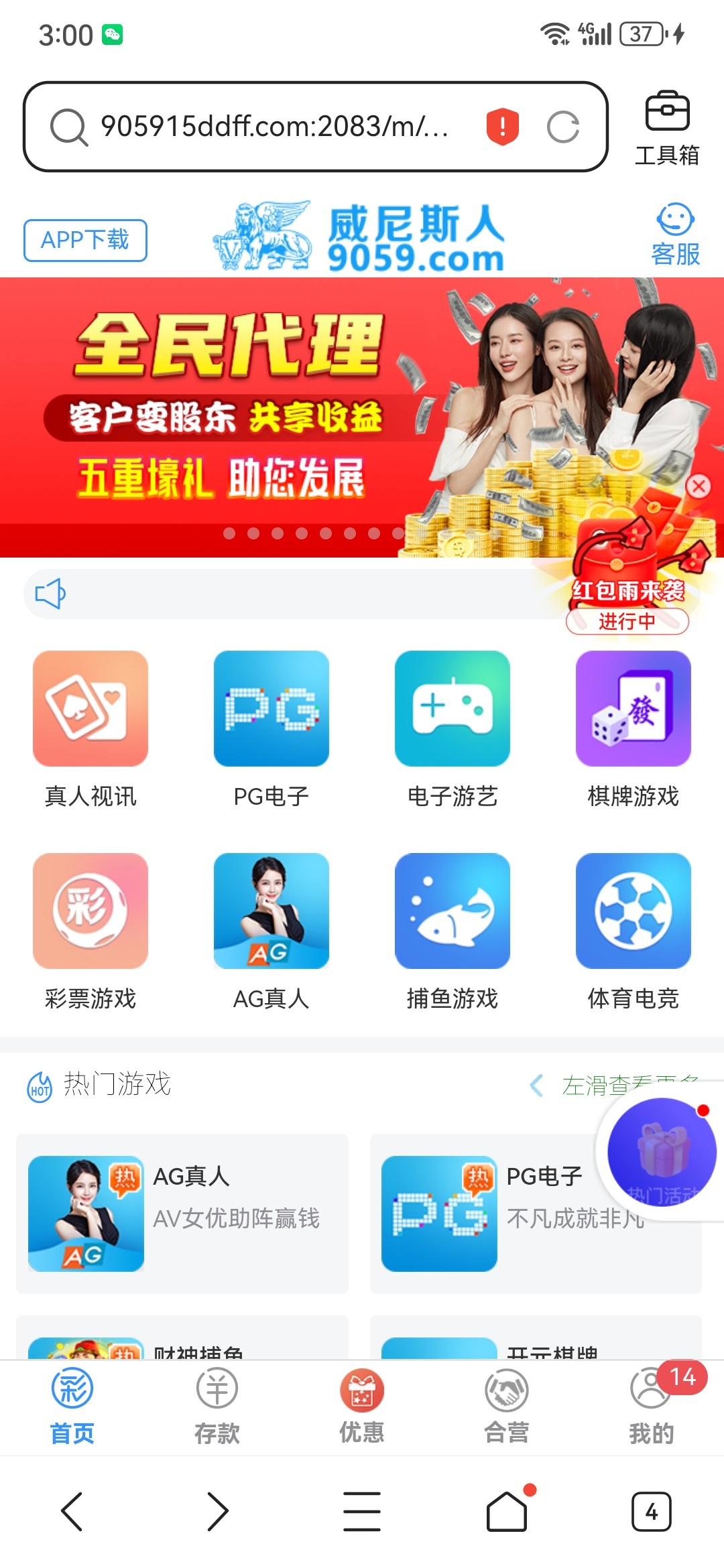Select the 捕鱼游戏 fish icon
Screen dimensions: 724x1568
pos(452,913)
